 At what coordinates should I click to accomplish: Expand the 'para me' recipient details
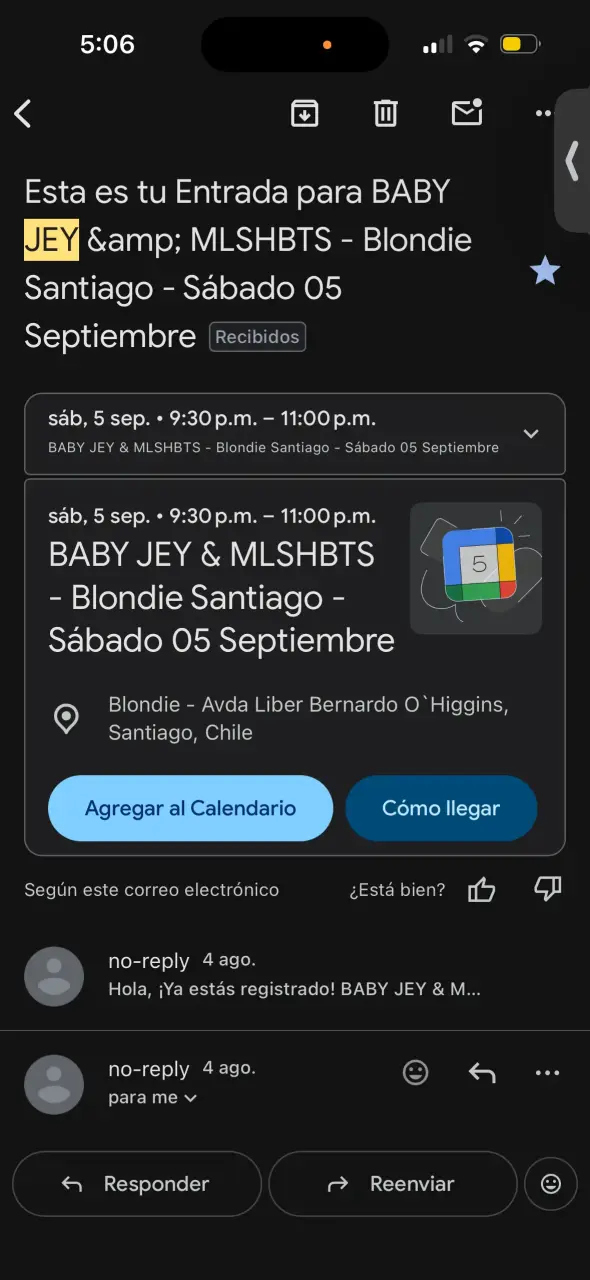(x=153, y=1097)
